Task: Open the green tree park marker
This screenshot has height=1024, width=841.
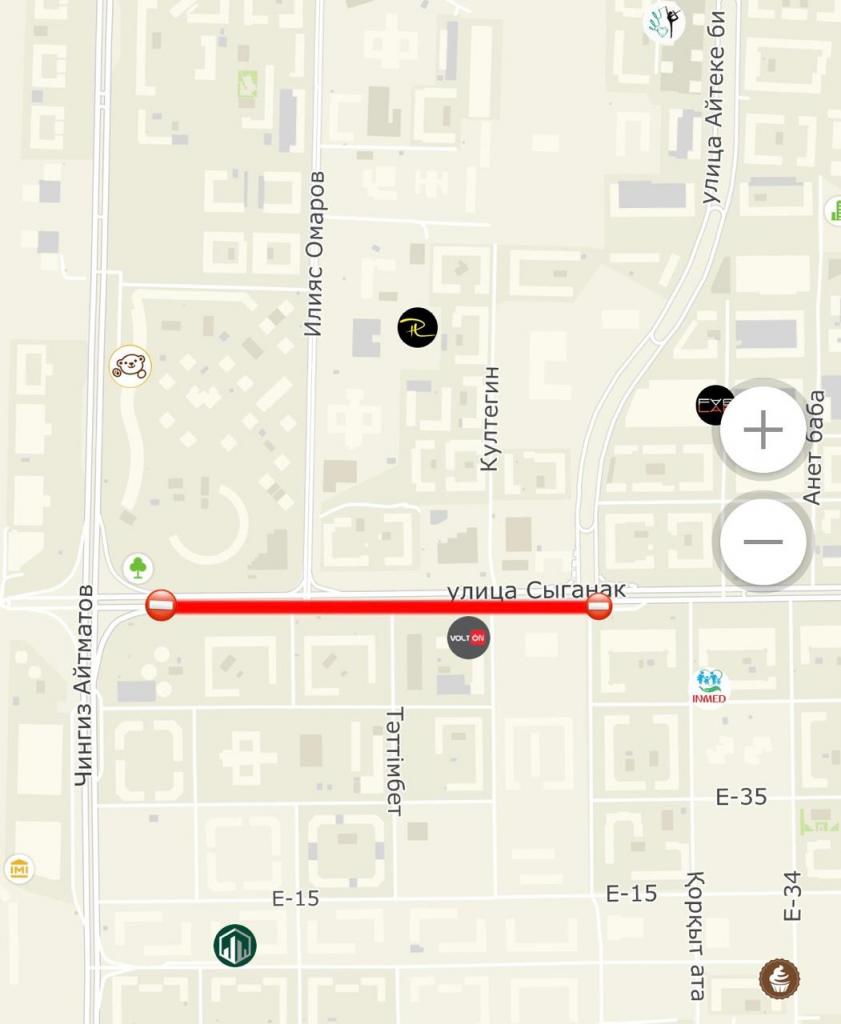Action: (138, 568)
